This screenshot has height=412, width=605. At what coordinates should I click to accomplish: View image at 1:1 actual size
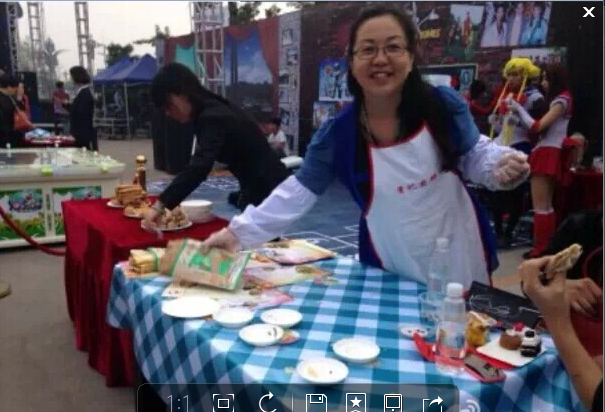[x=178, y=402]
